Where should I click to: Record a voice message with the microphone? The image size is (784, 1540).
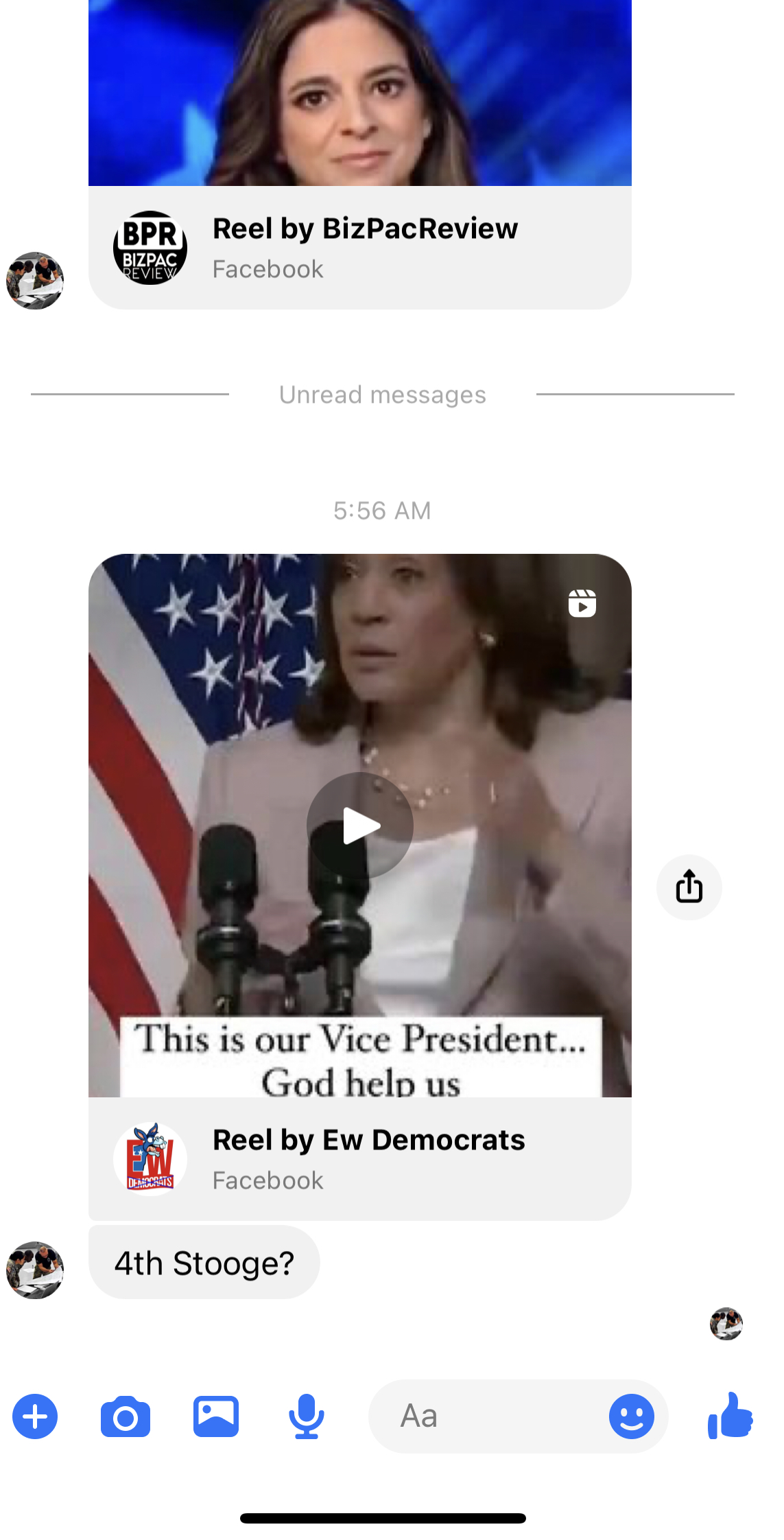point(306,1416)
